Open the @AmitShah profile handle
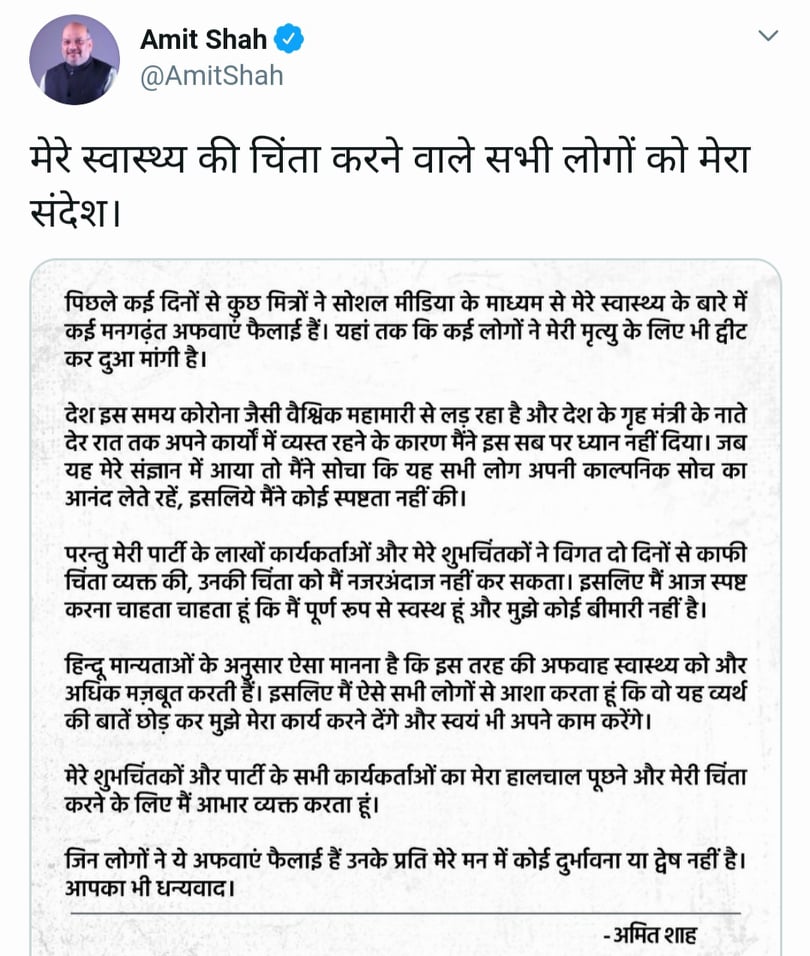 click(211, 77)
